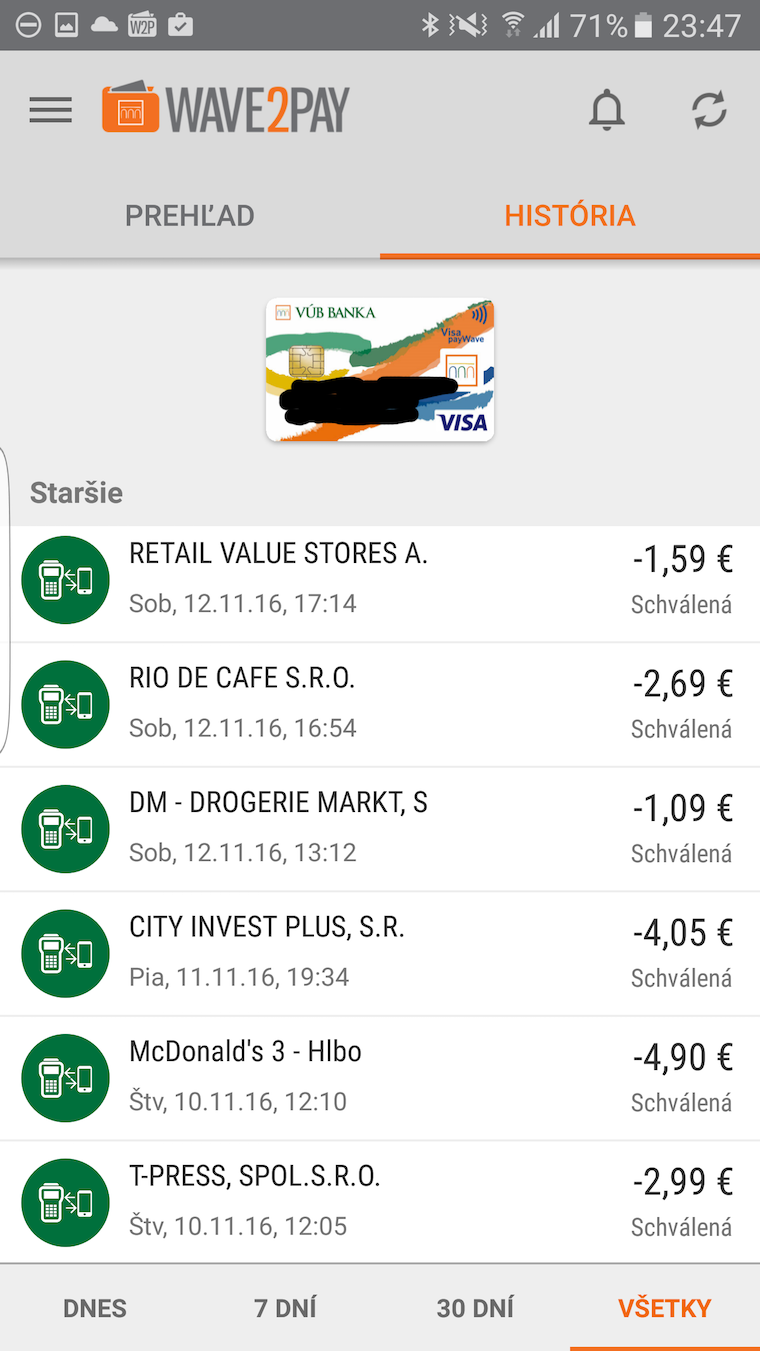Stay on the HISTÓRIA tab

pos(569,215)
